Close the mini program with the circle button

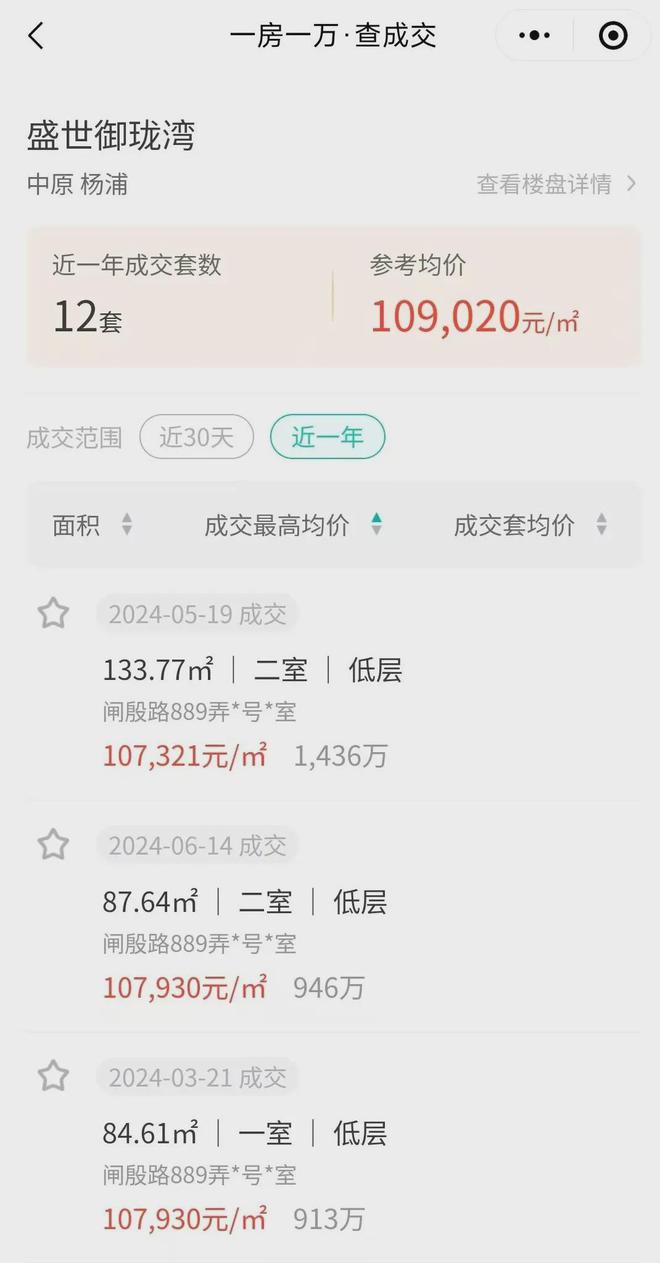click(612, 36)
